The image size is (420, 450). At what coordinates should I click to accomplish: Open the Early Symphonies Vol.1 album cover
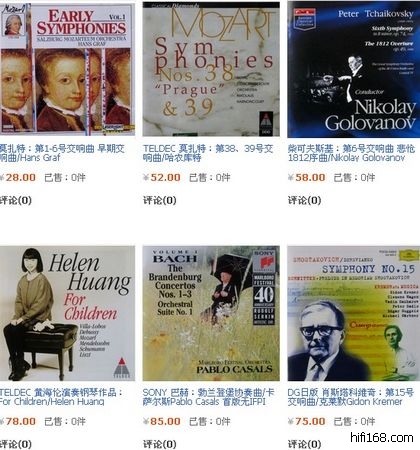click(x=67, y=69)
